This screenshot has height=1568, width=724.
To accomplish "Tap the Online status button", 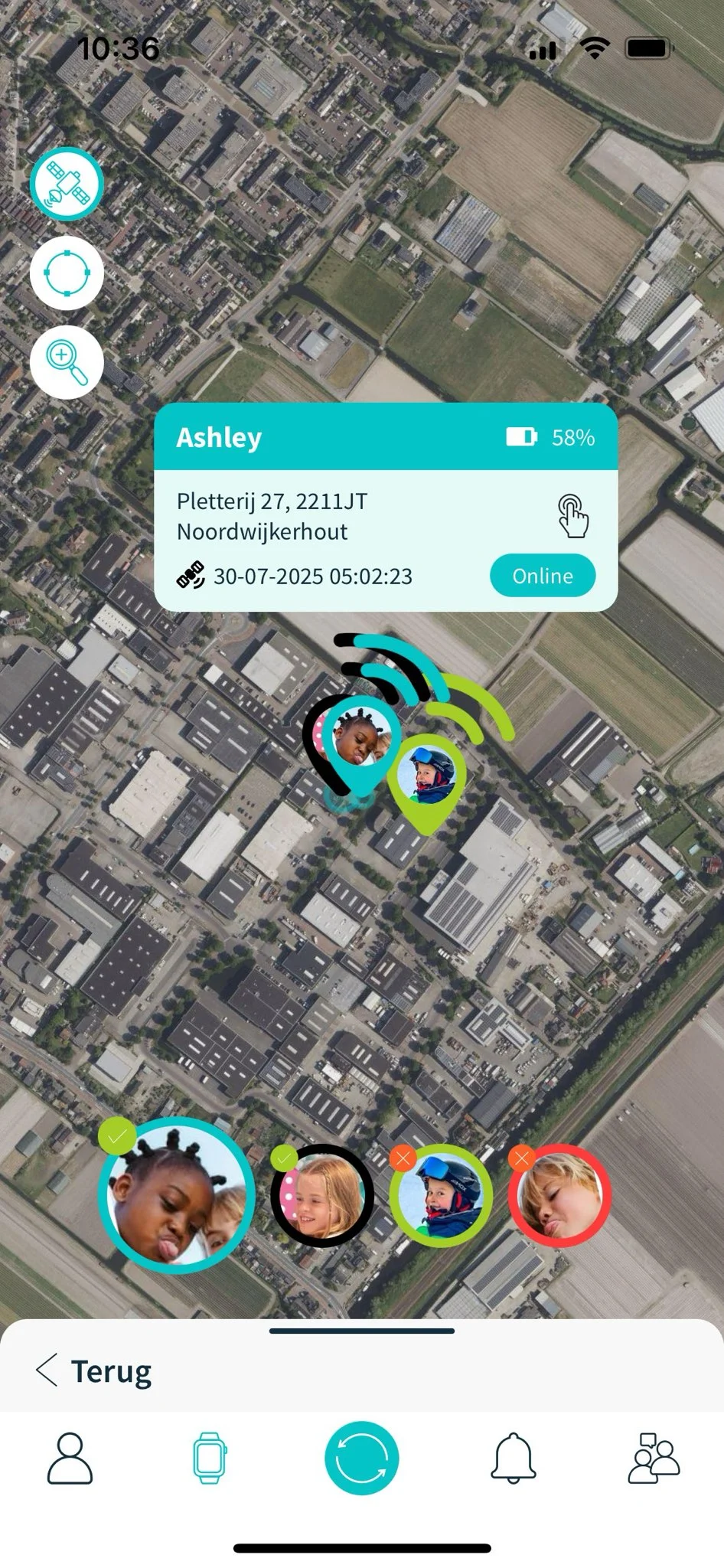I will click(542, 576).
